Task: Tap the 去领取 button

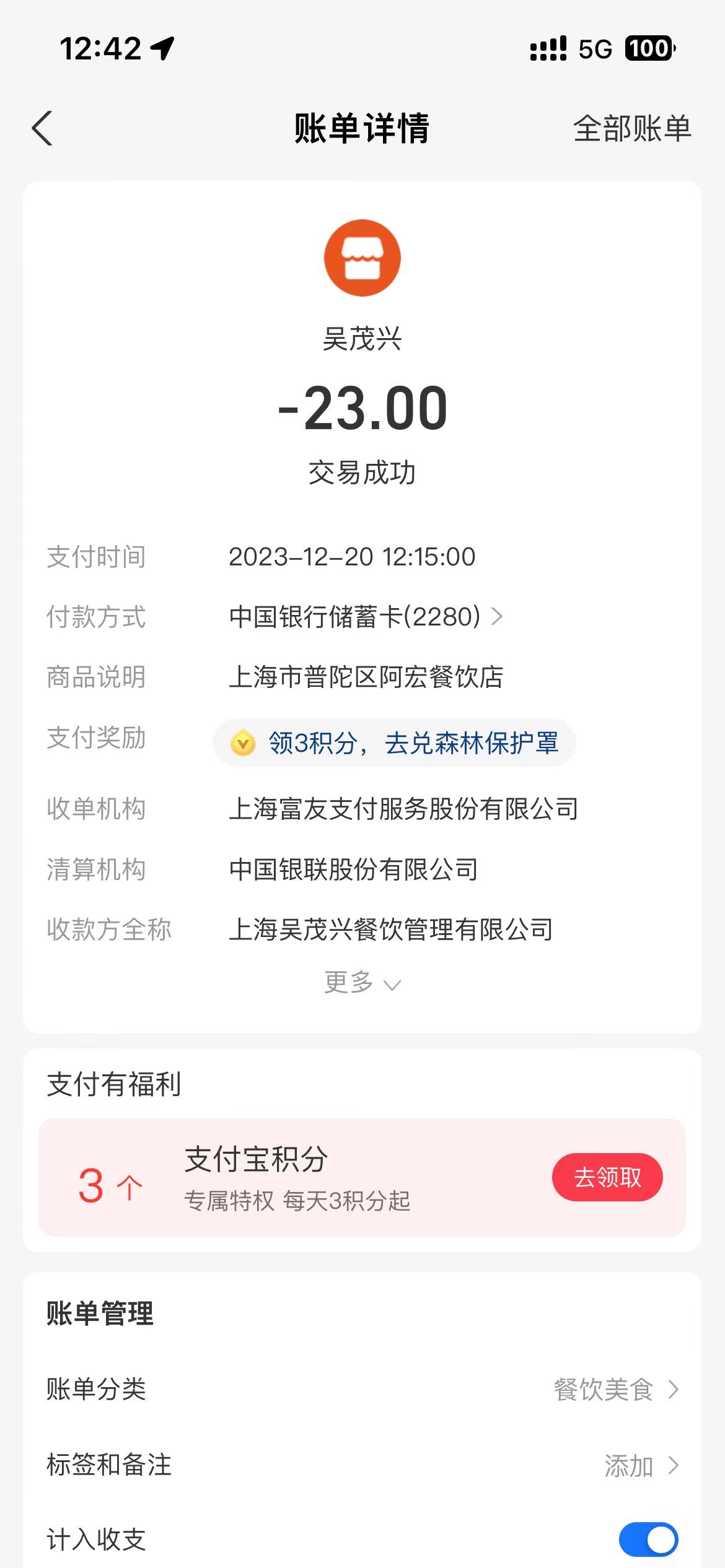Action: pos(607,1177)
